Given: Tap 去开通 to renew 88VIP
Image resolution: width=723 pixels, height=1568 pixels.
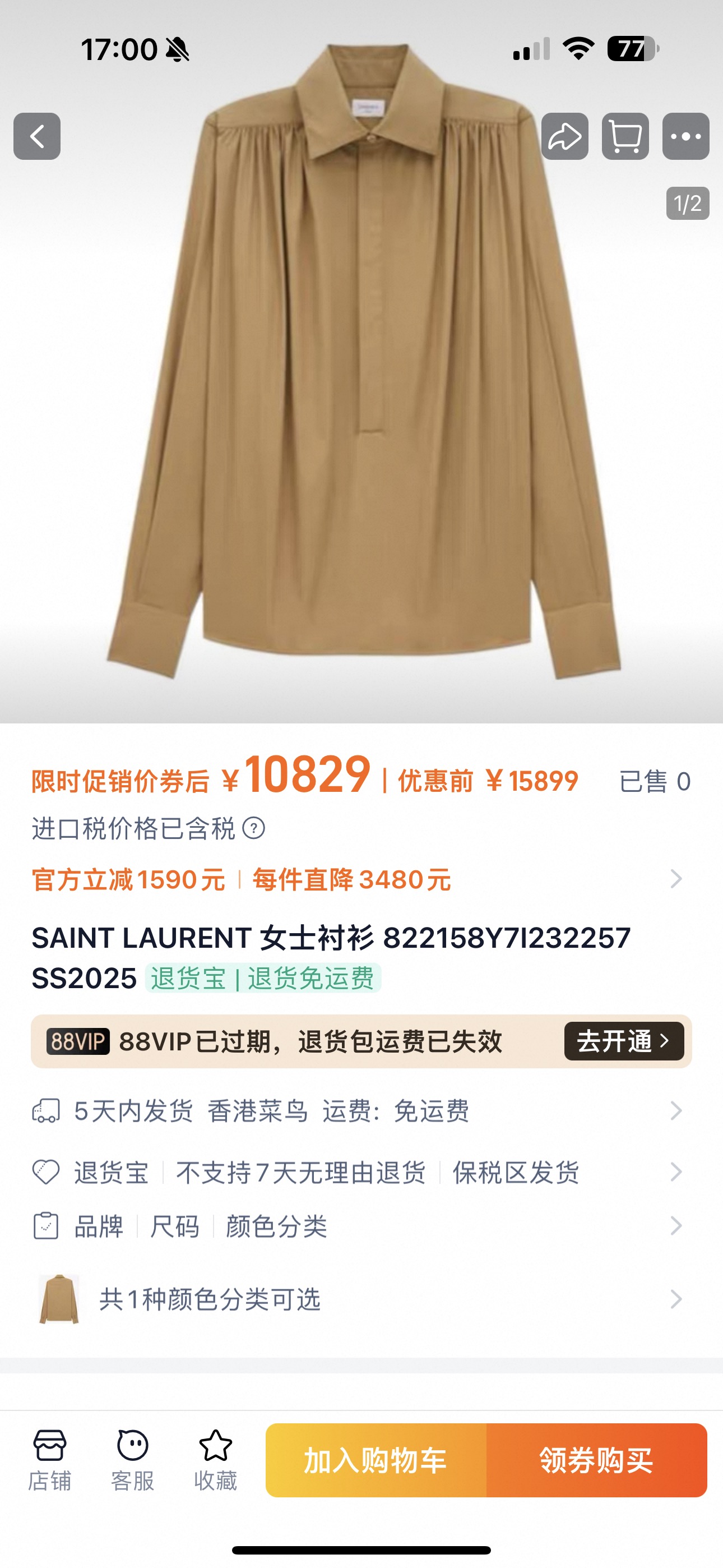Looking at the screenshot, I should 624,1041.
